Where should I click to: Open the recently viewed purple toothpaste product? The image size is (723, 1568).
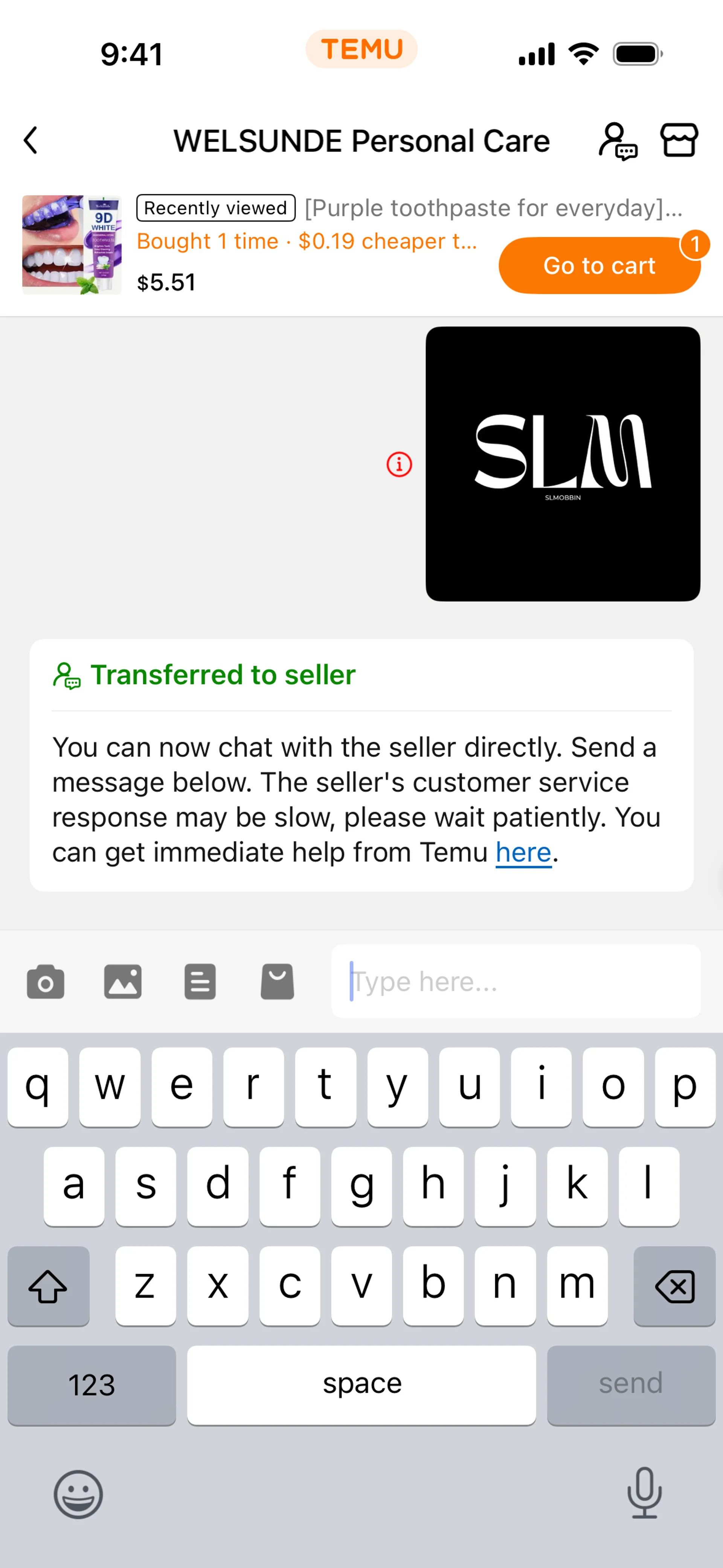(x=72, y=245)
